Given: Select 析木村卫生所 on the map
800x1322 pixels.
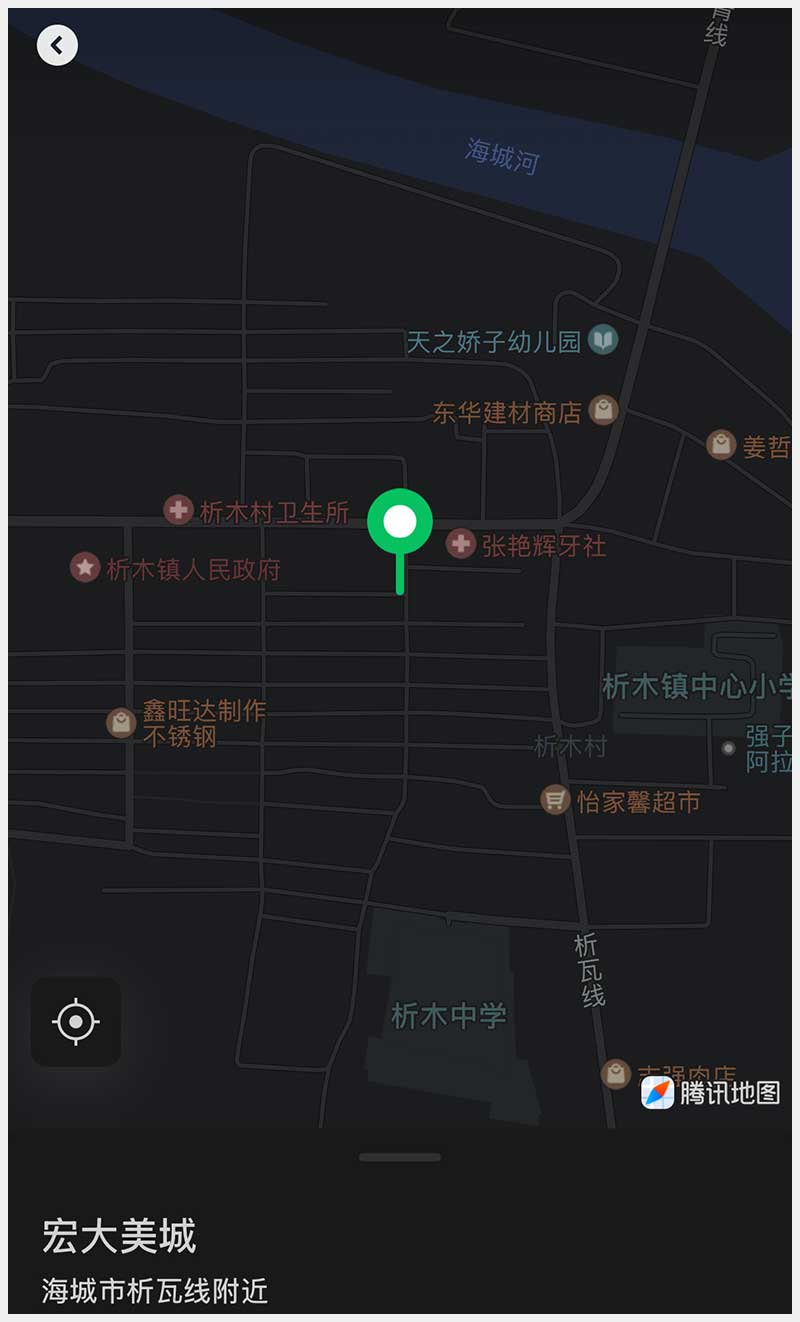Looking at the screenshot, I should (179, 511).
